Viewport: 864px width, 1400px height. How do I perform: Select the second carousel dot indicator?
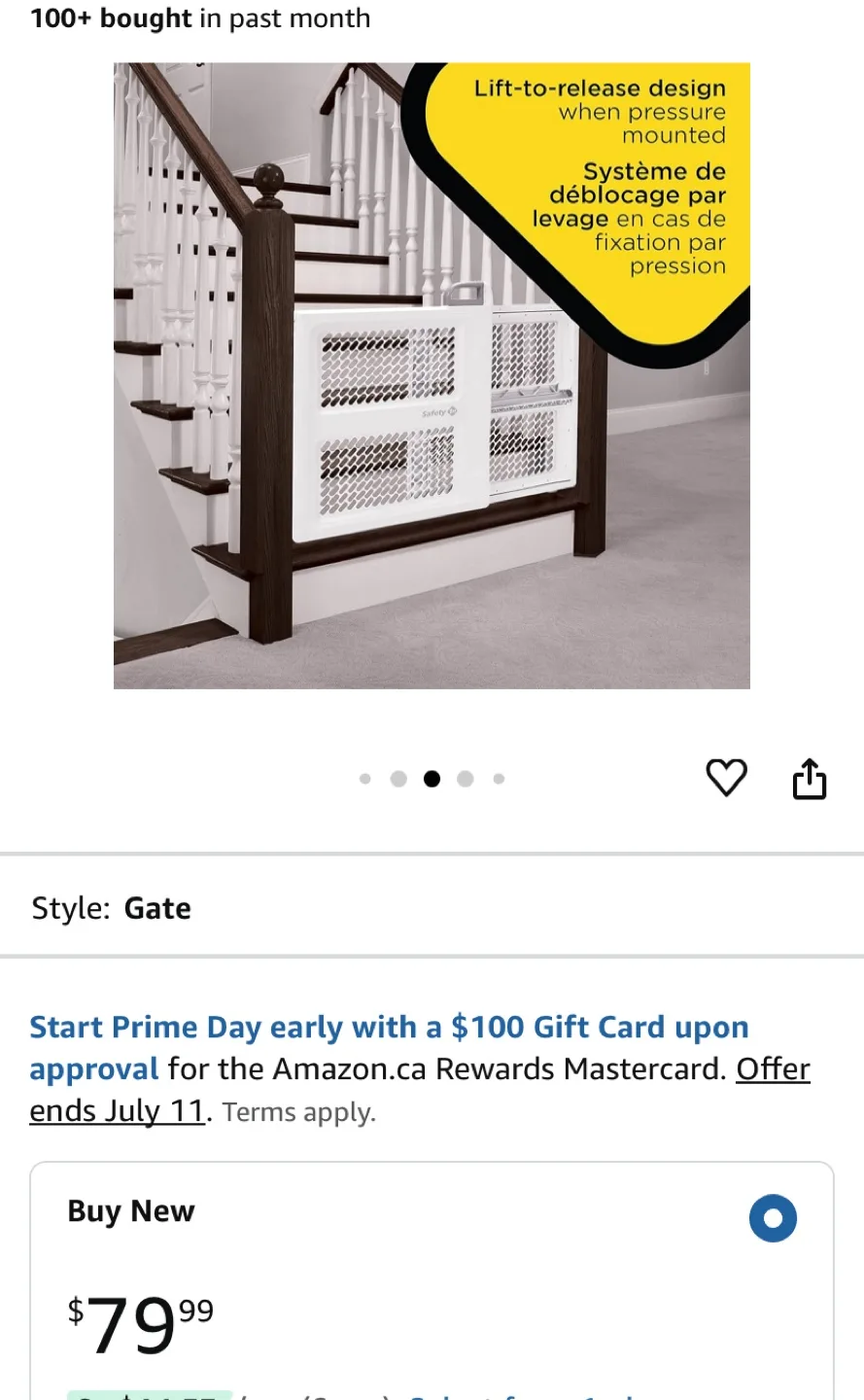point(398,778)
